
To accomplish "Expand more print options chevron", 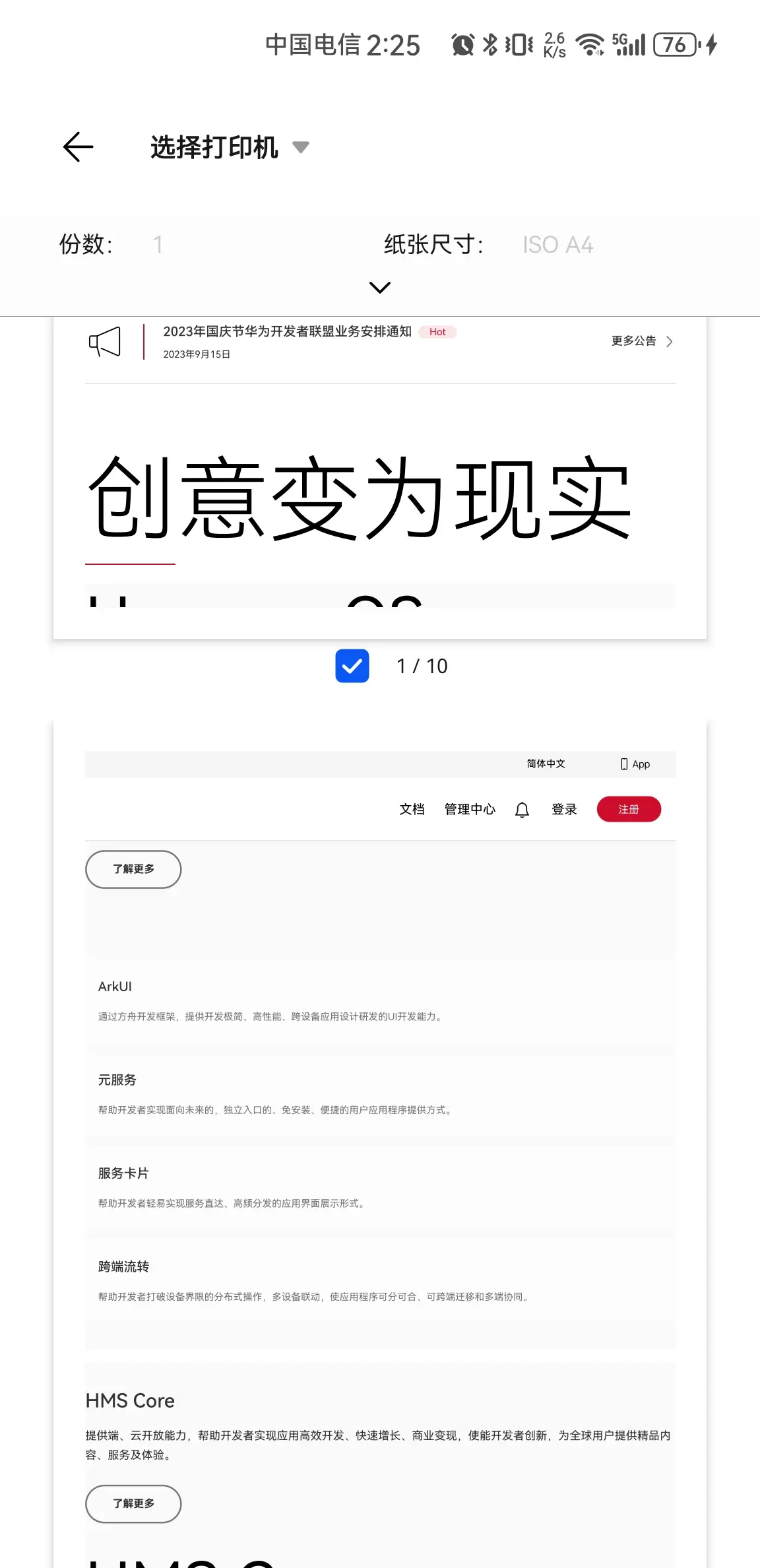I will coord(379,287).
